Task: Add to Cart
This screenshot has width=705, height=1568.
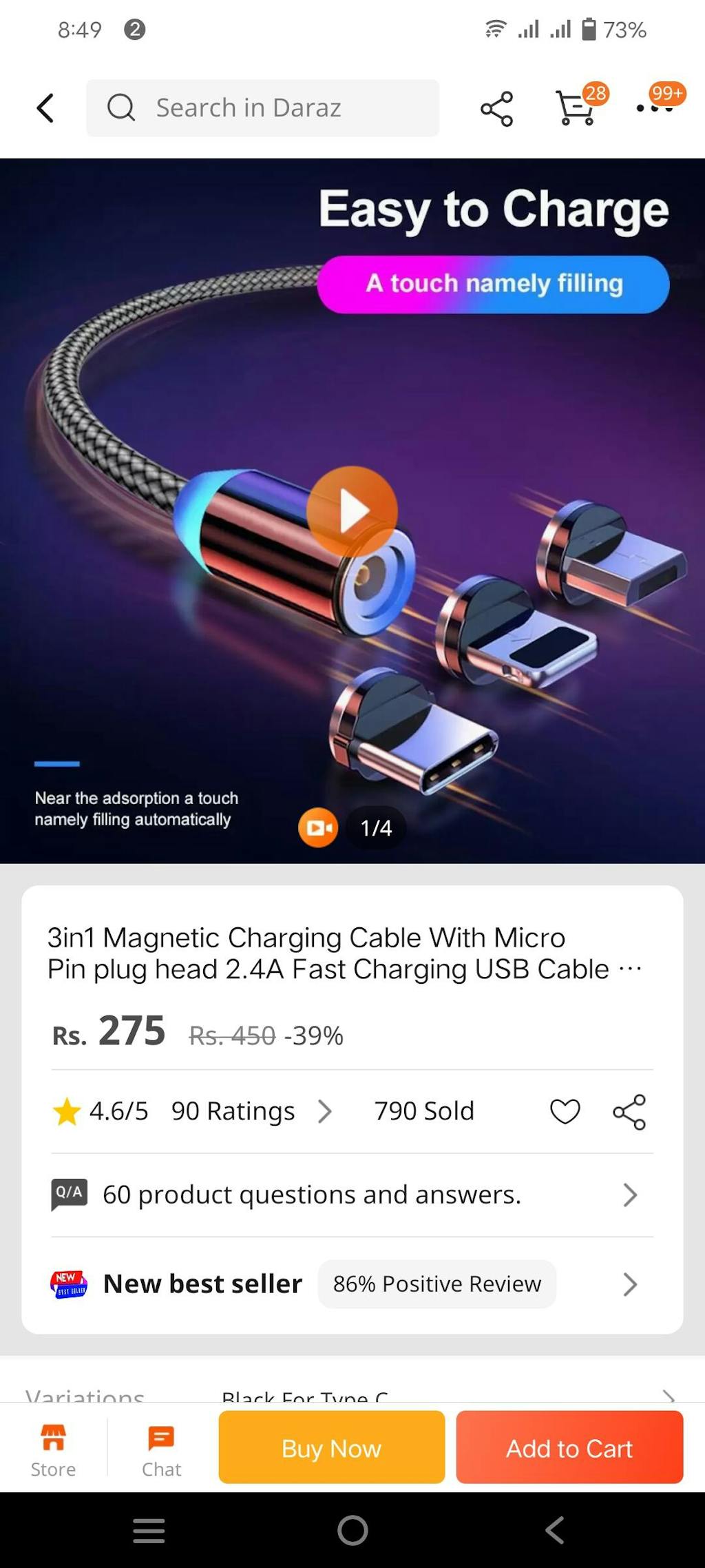Action: pyautogui.click(x=569, y=1447)
